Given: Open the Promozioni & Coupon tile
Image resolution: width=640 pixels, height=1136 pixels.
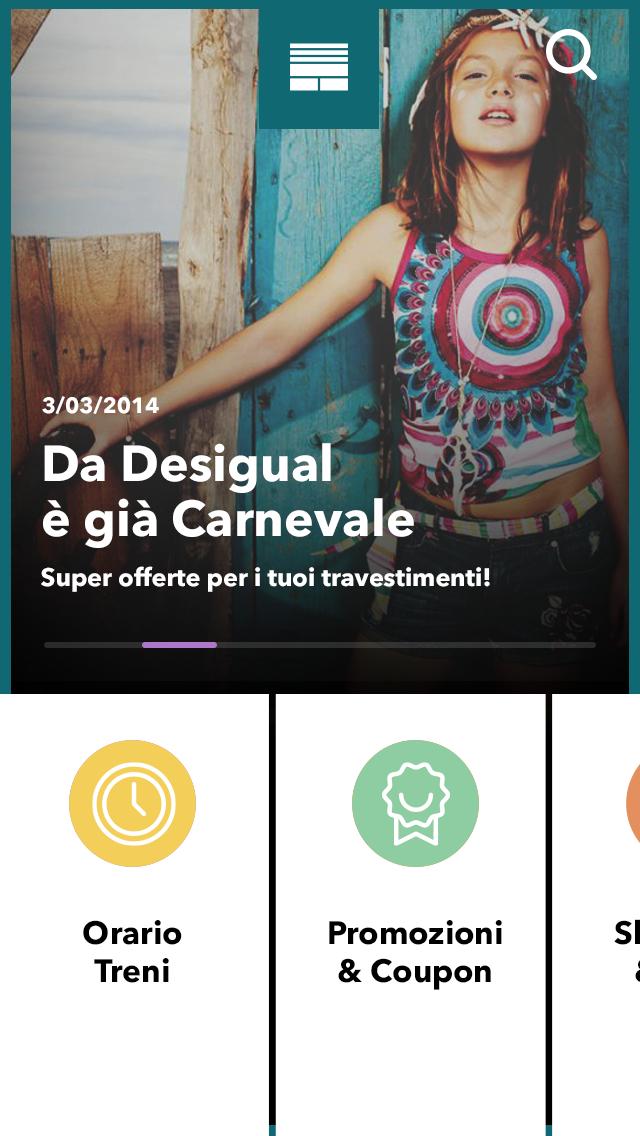Looking at the screenshot, I should click(x=414, y=880).
